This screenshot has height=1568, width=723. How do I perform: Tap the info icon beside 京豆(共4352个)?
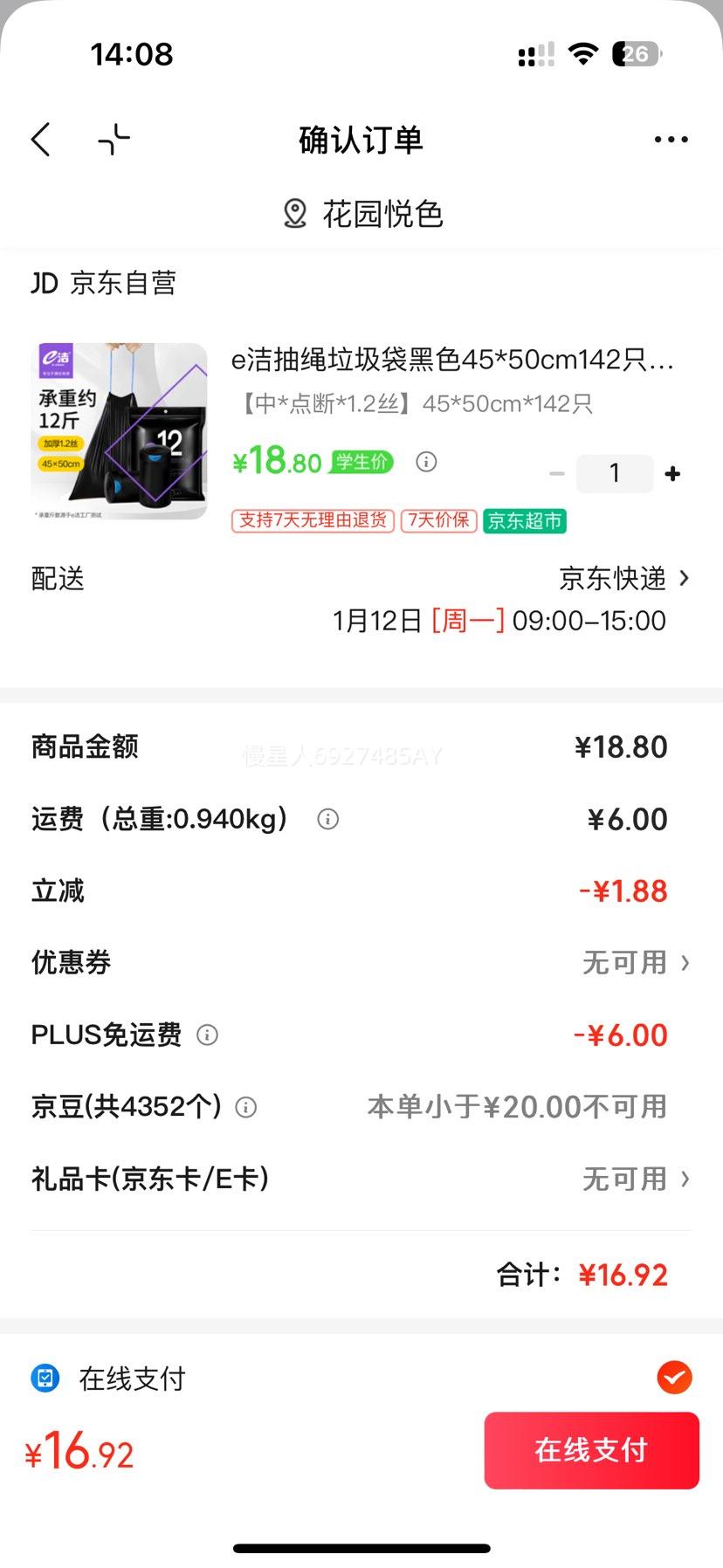245,1107
